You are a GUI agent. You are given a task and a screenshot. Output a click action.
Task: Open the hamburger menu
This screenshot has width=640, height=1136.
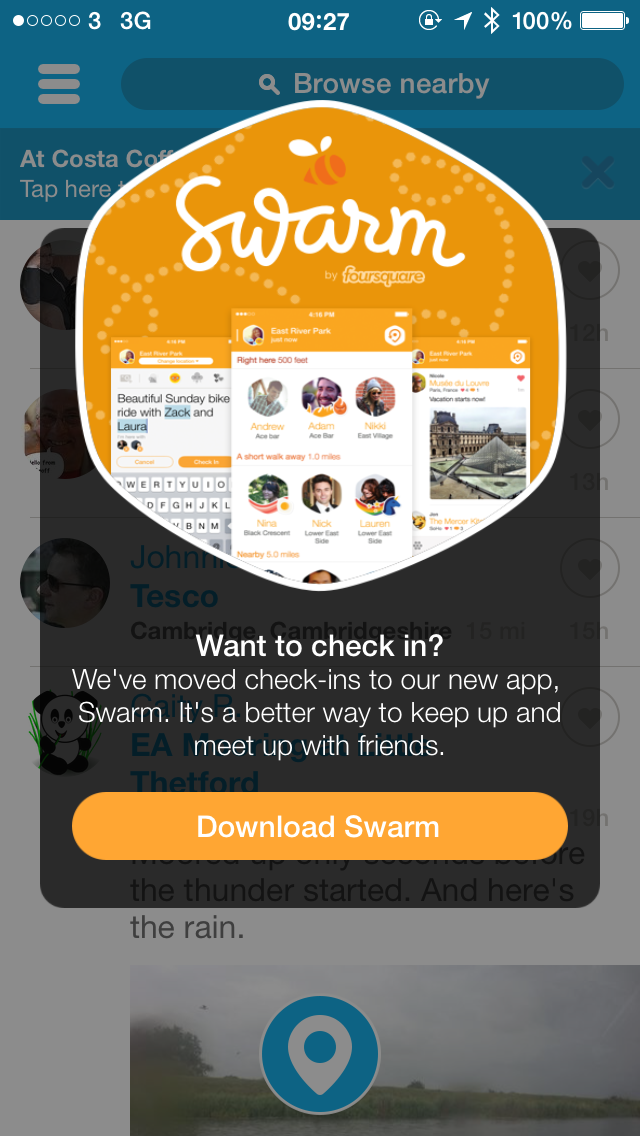59,84
